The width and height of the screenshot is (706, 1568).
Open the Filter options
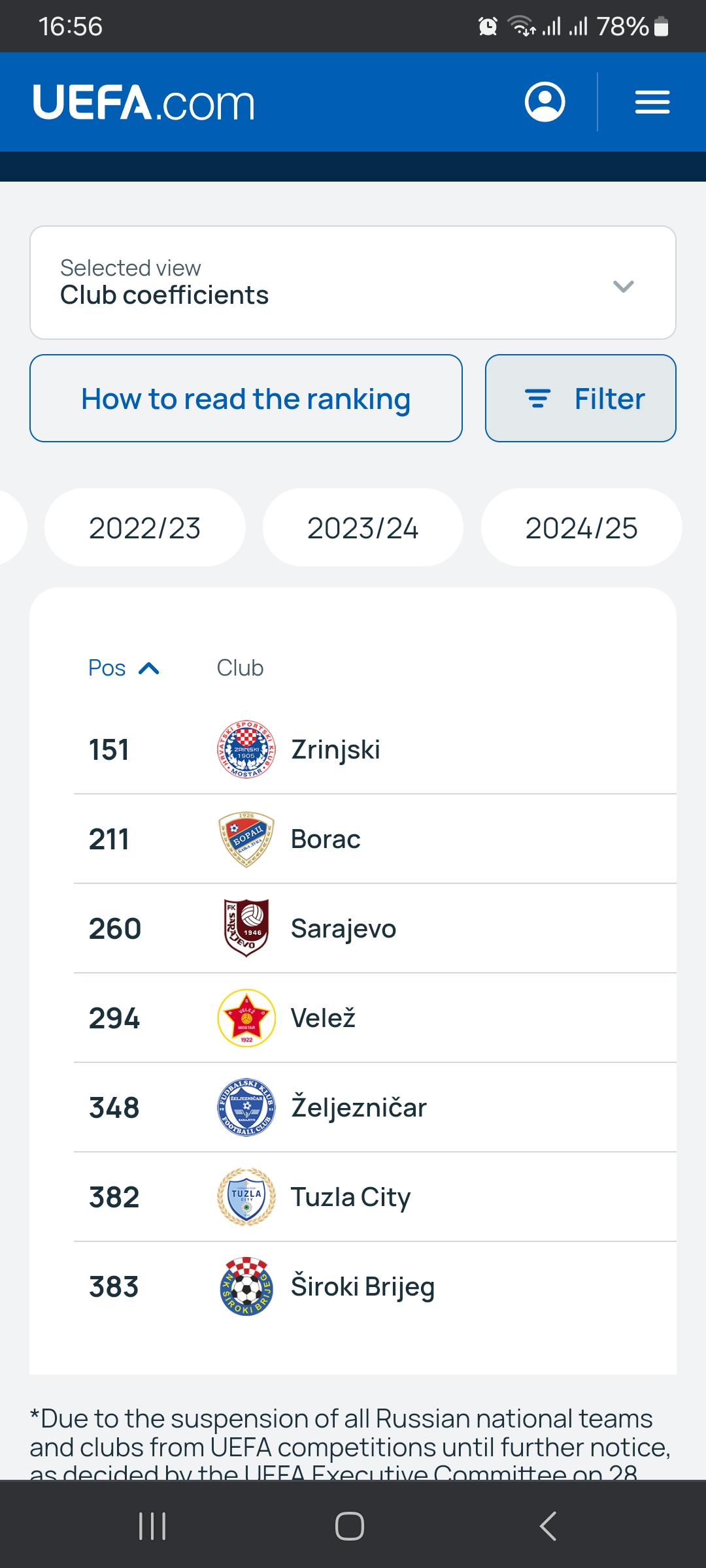580,399
